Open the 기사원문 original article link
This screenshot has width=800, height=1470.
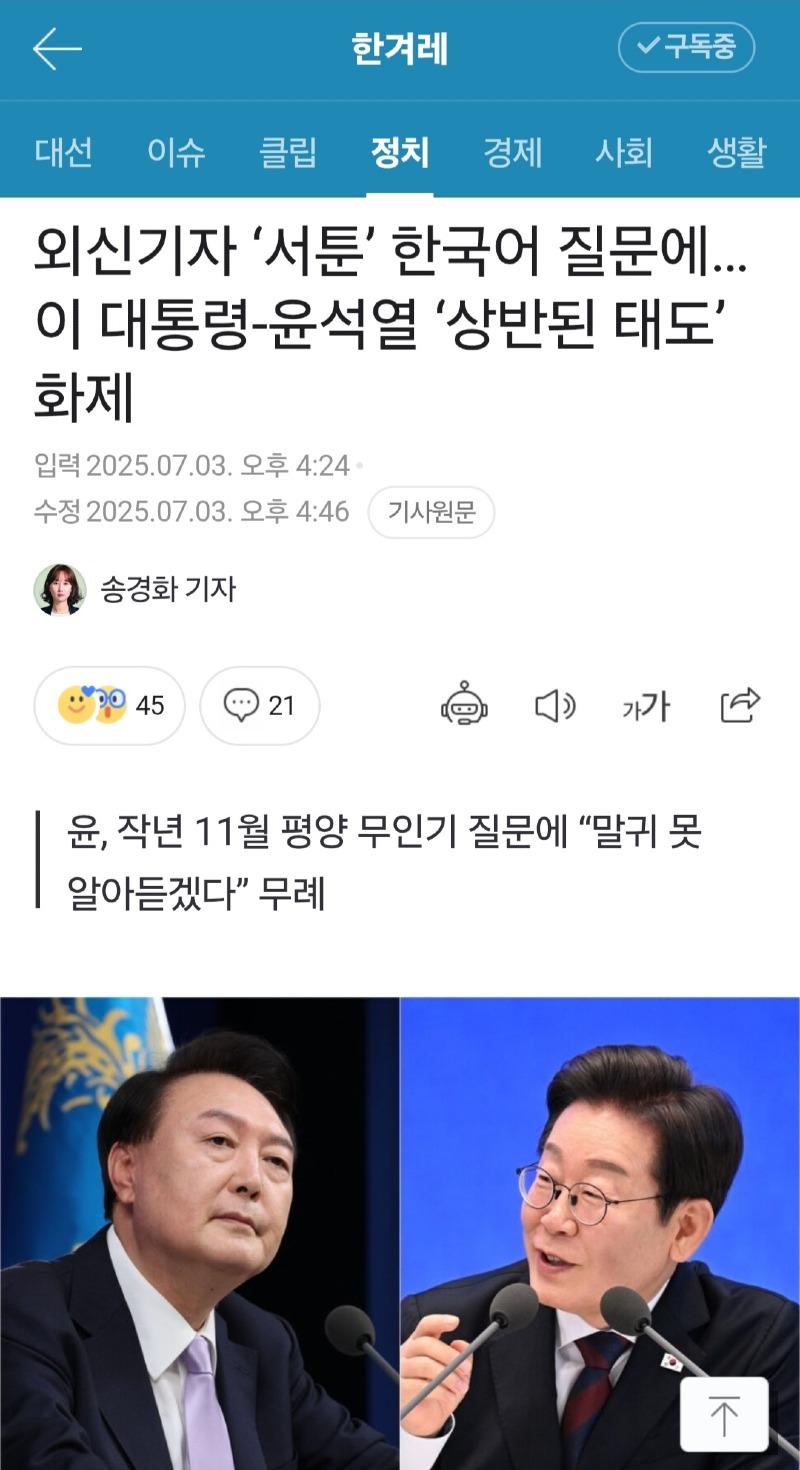click(431, 513)
